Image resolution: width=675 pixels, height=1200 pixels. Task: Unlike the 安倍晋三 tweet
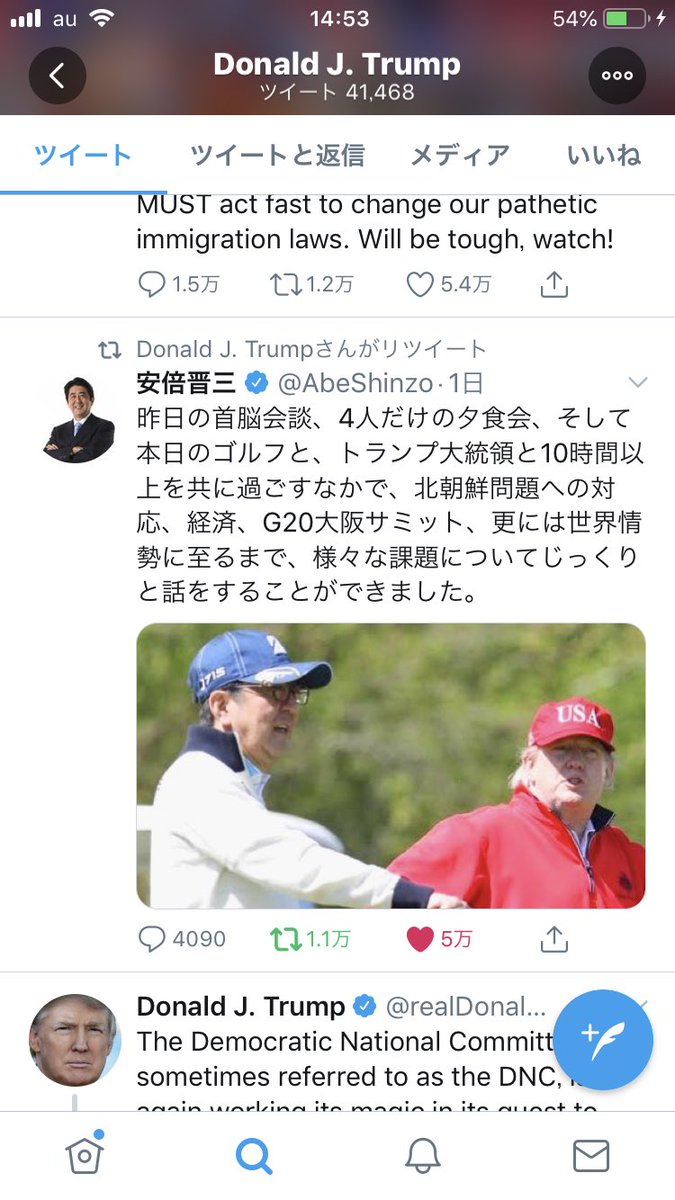420,939
